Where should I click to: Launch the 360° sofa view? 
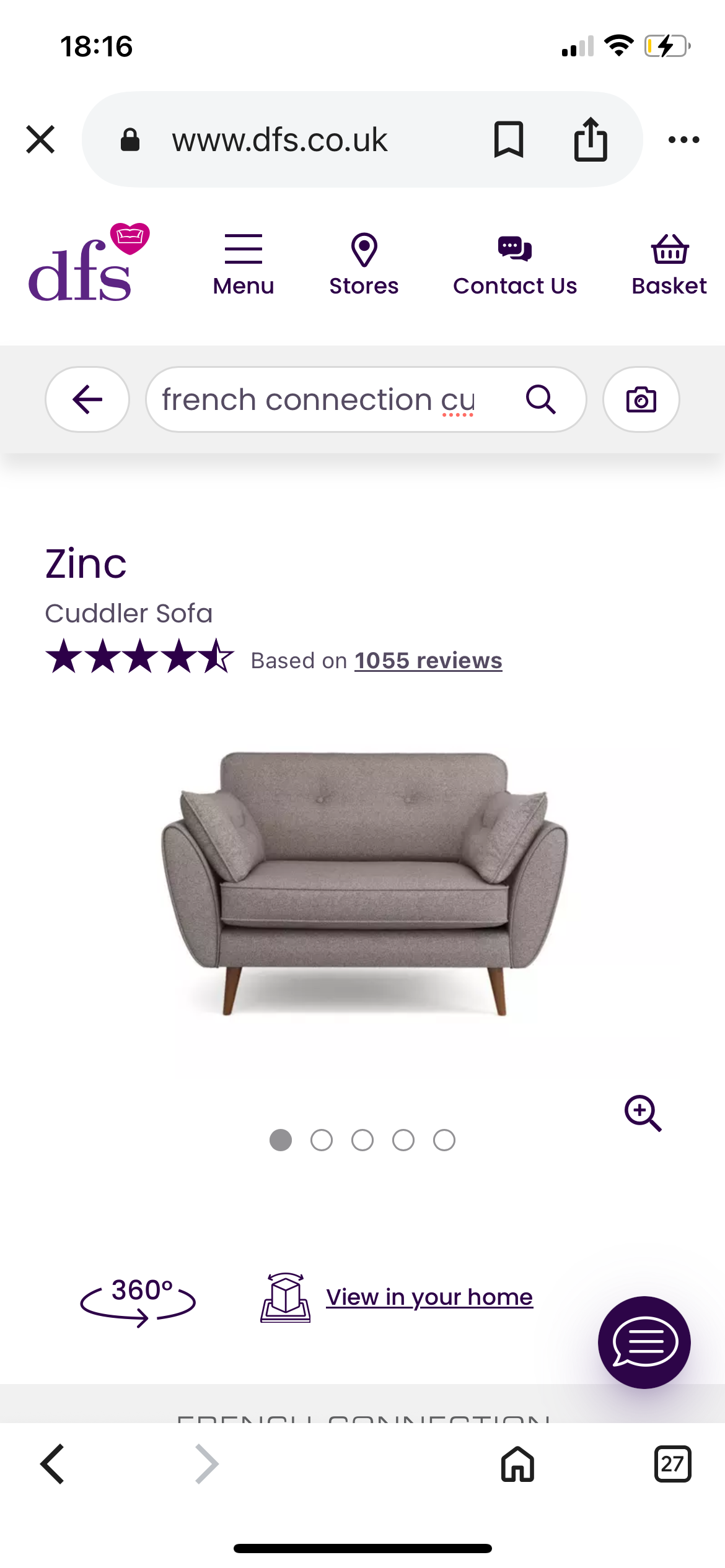[x=139, y=1297]
